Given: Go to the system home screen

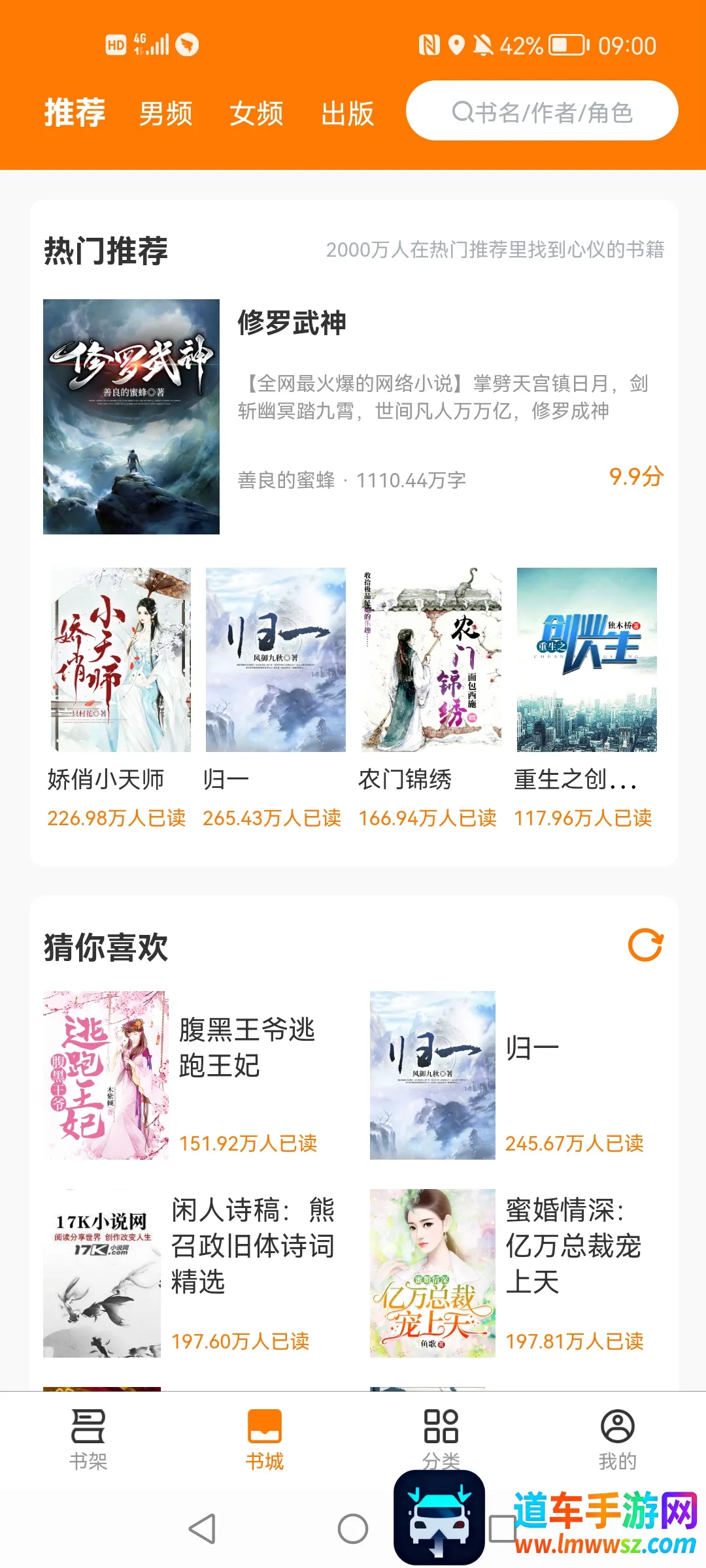Looking at the screenshot, I should click(353, 1529).
